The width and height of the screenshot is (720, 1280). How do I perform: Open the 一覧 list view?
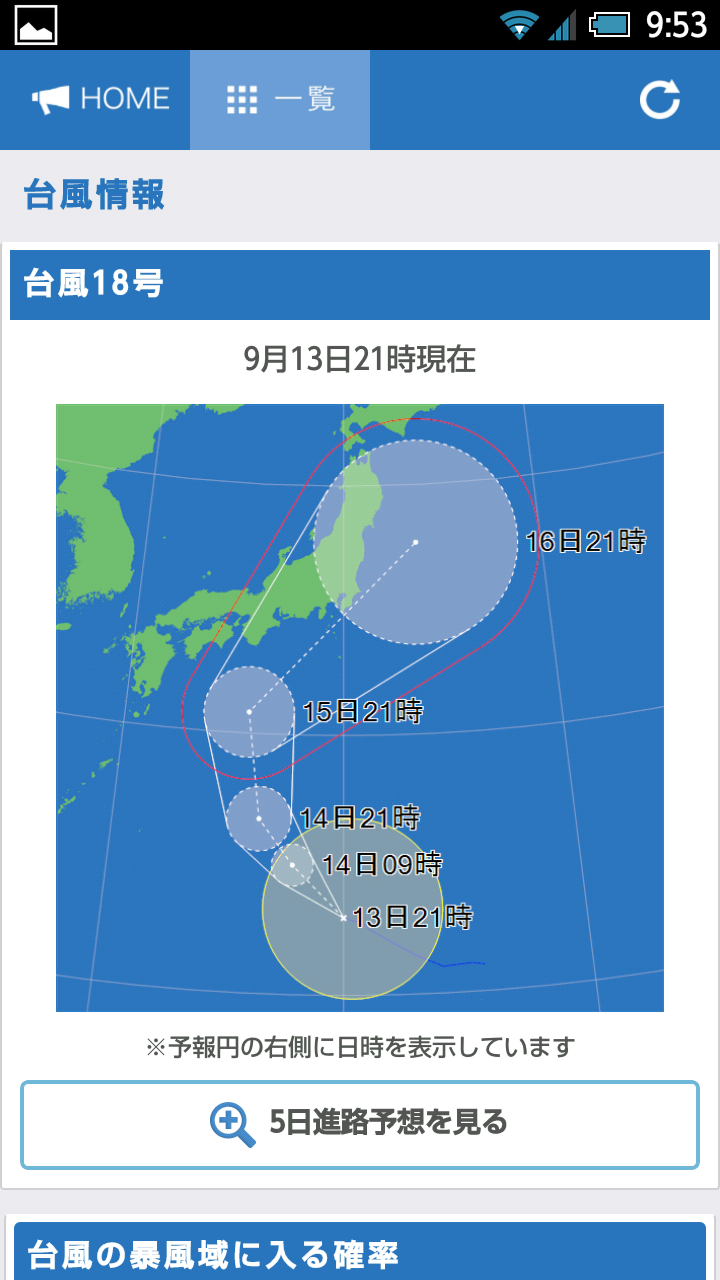[x=280, y=100]
